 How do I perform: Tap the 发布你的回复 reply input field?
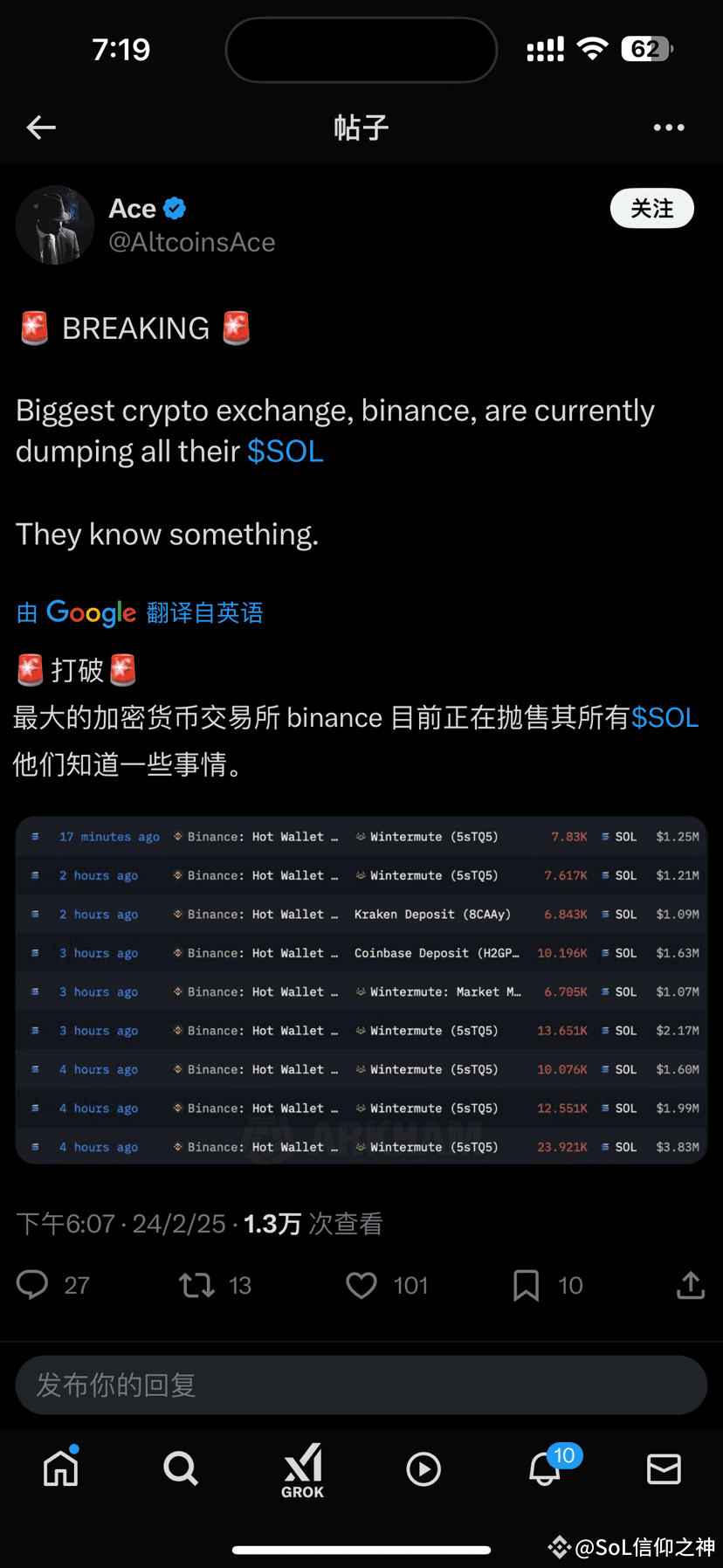coord(361,1384)
